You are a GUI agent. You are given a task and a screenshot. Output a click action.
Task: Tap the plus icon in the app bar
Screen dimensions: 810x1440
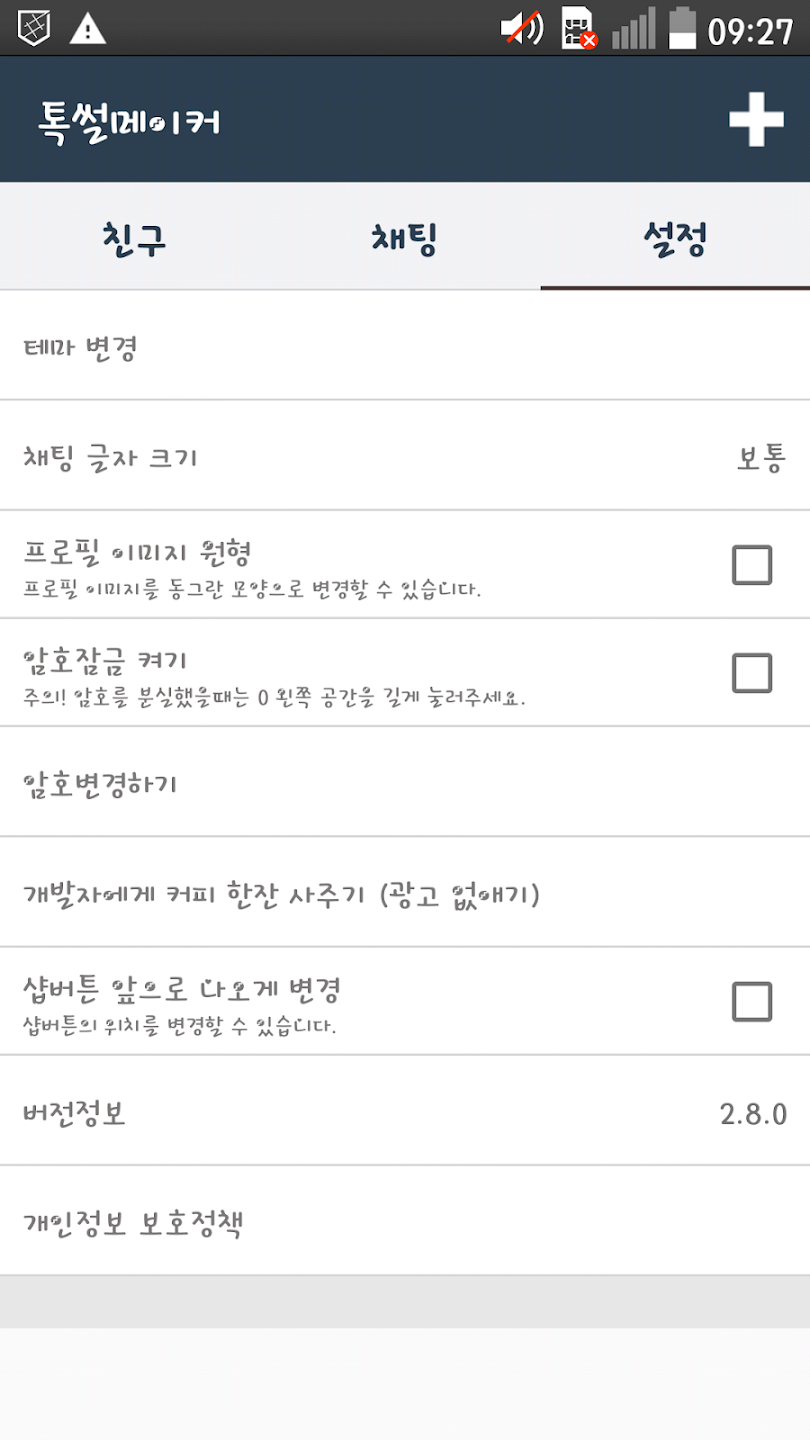tap(755, 120)
